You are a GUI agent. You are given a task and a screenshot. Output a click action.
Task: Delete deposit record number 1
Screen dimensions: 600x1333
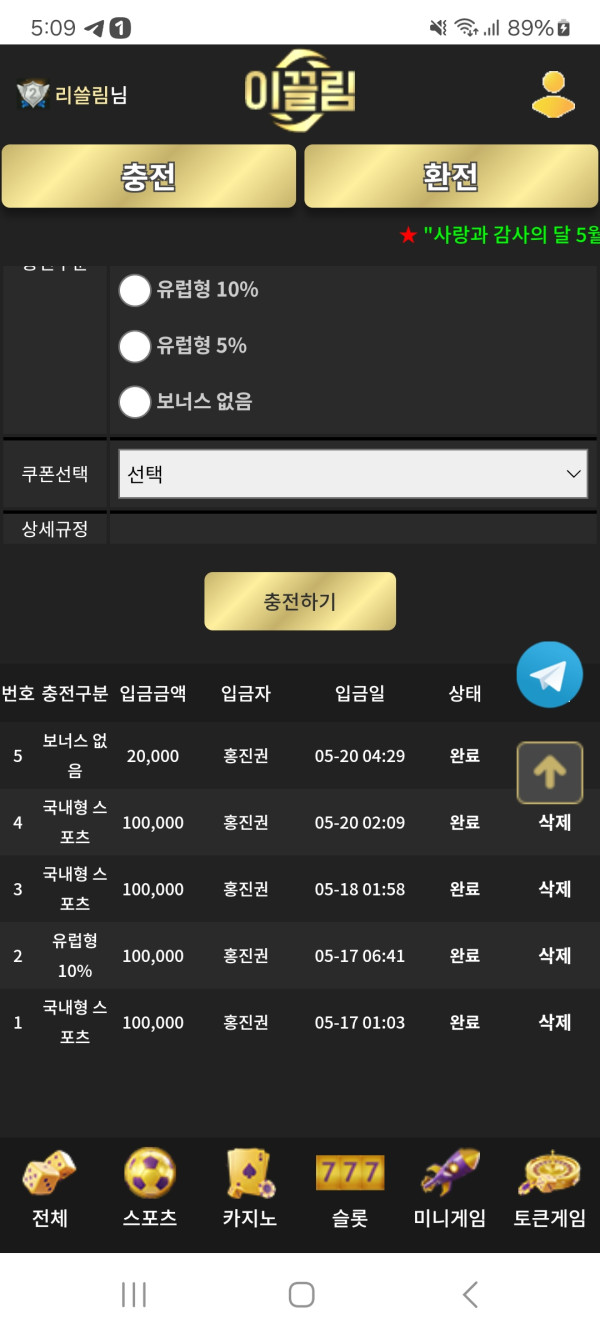click(x=554, y=1022)
